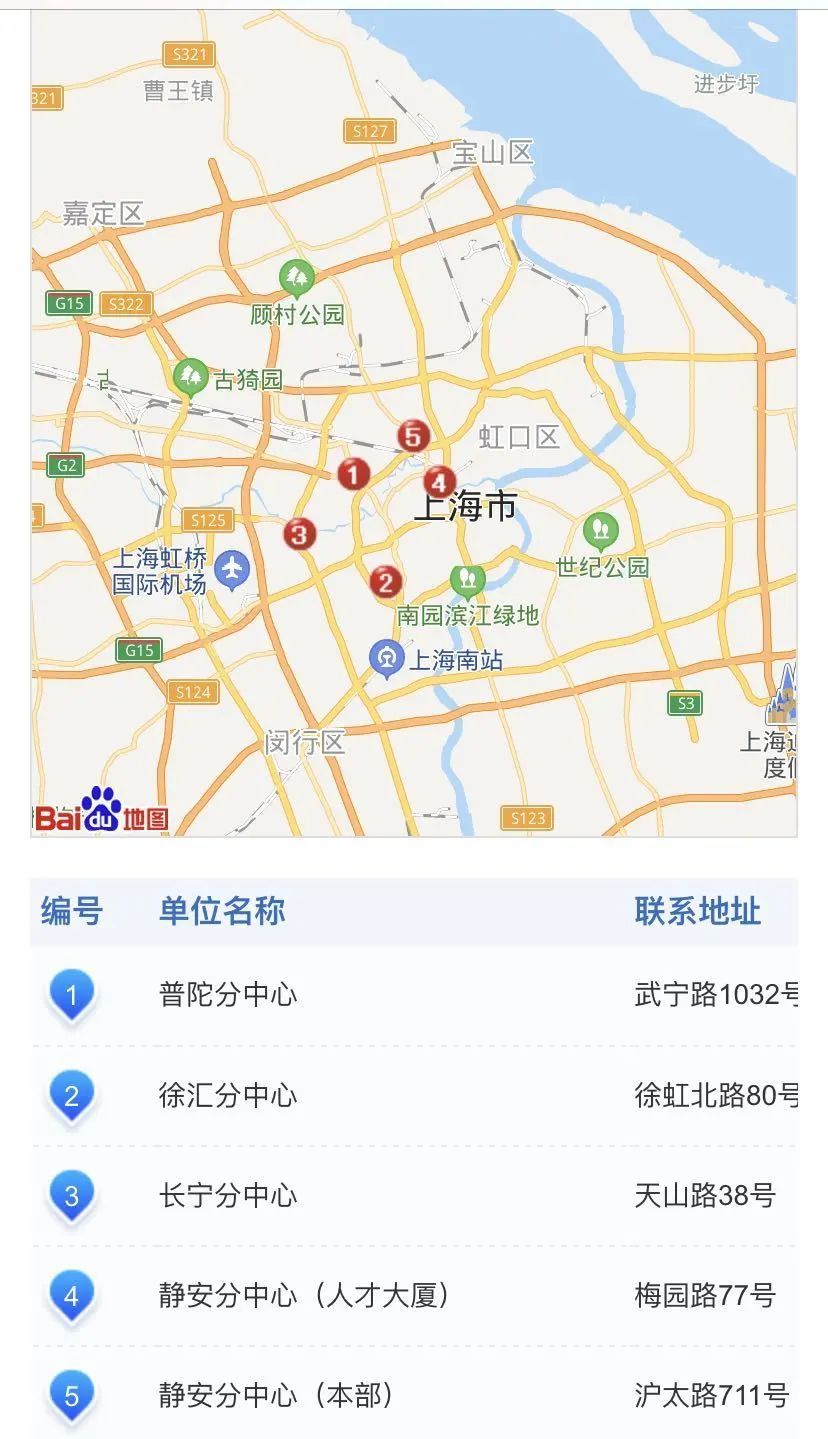Viewport: 828px width, 1439px height.
Task: Tap red marker 1 on the map
Action: coord(353,474)
